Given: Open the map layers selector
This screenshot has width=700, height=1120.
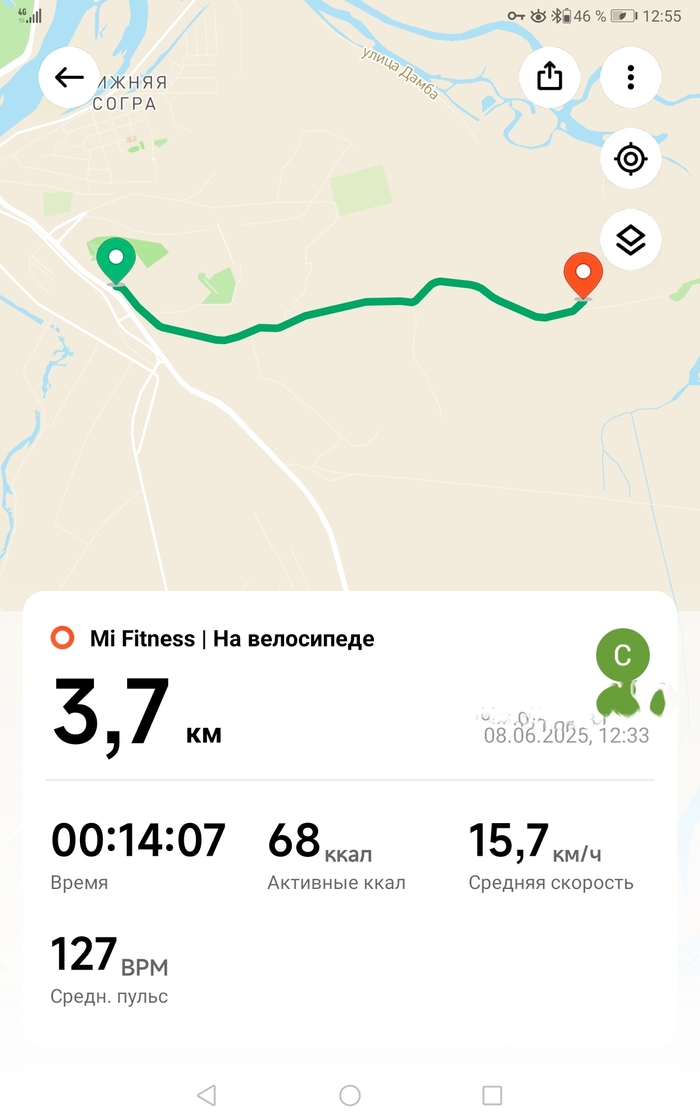Looking at the screenshot, I should [630, 239].
